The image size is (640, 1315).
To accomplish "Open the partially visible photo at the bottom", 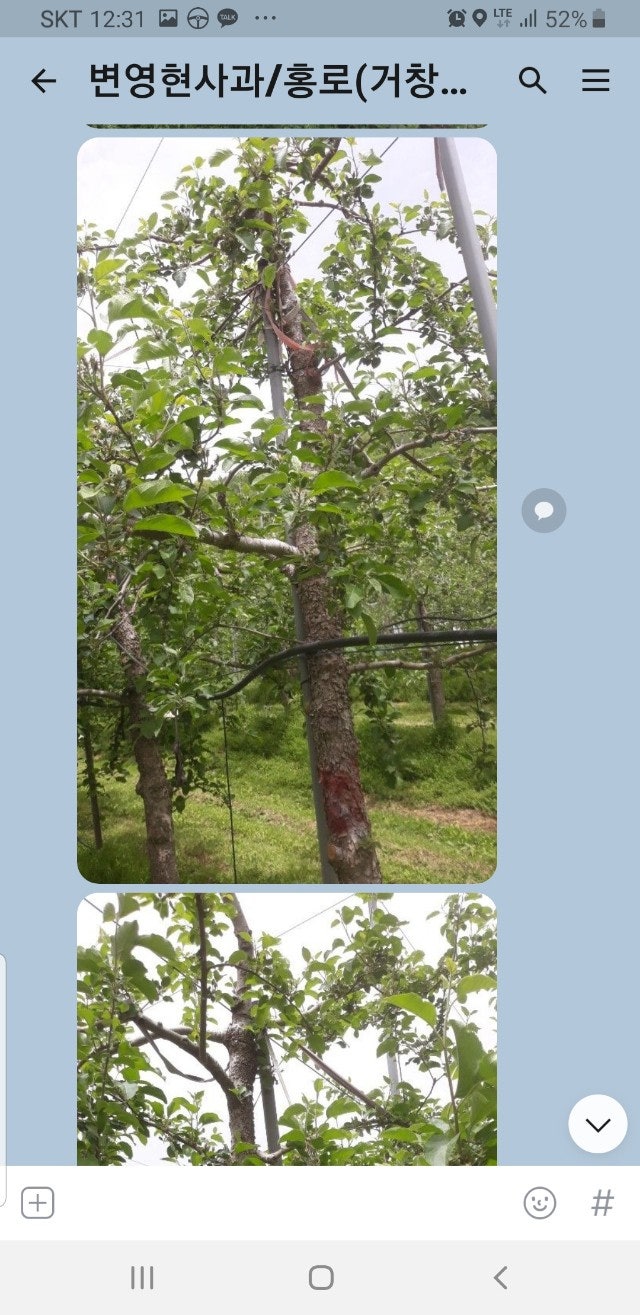I will pos(287,1030).
